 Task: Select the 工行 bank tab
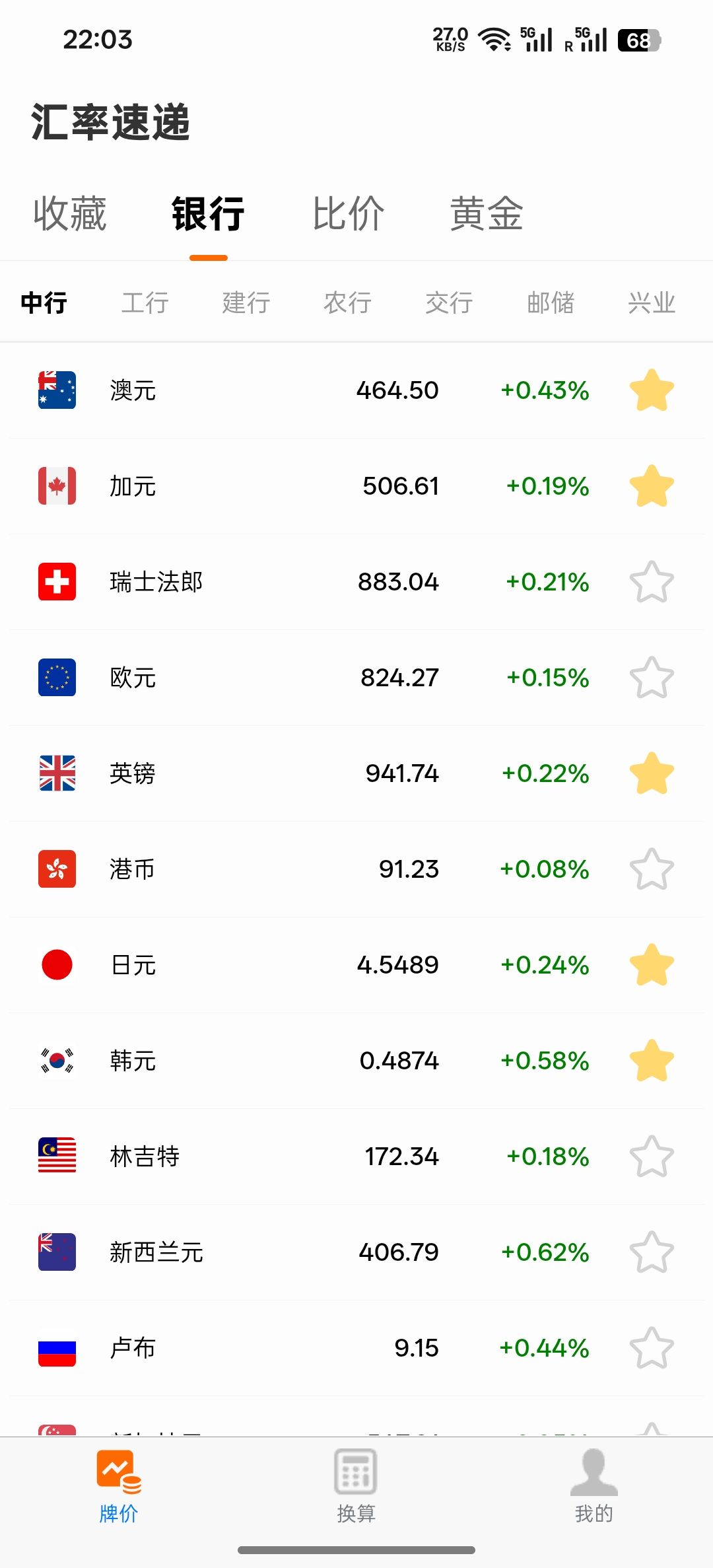click(145, 303)
